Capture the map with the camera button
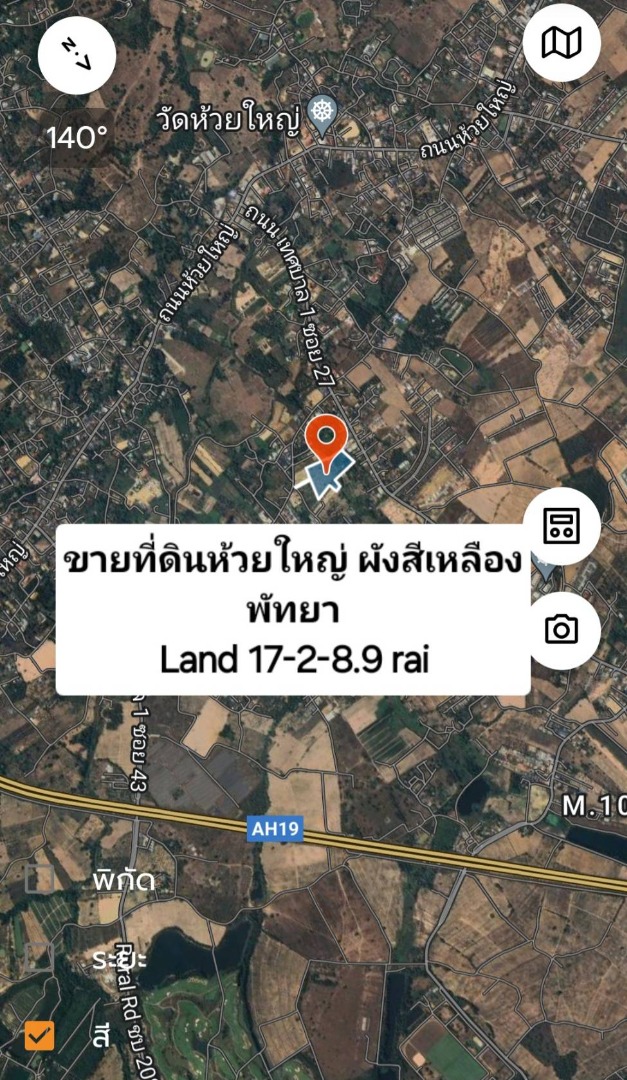 pos(561,630)
